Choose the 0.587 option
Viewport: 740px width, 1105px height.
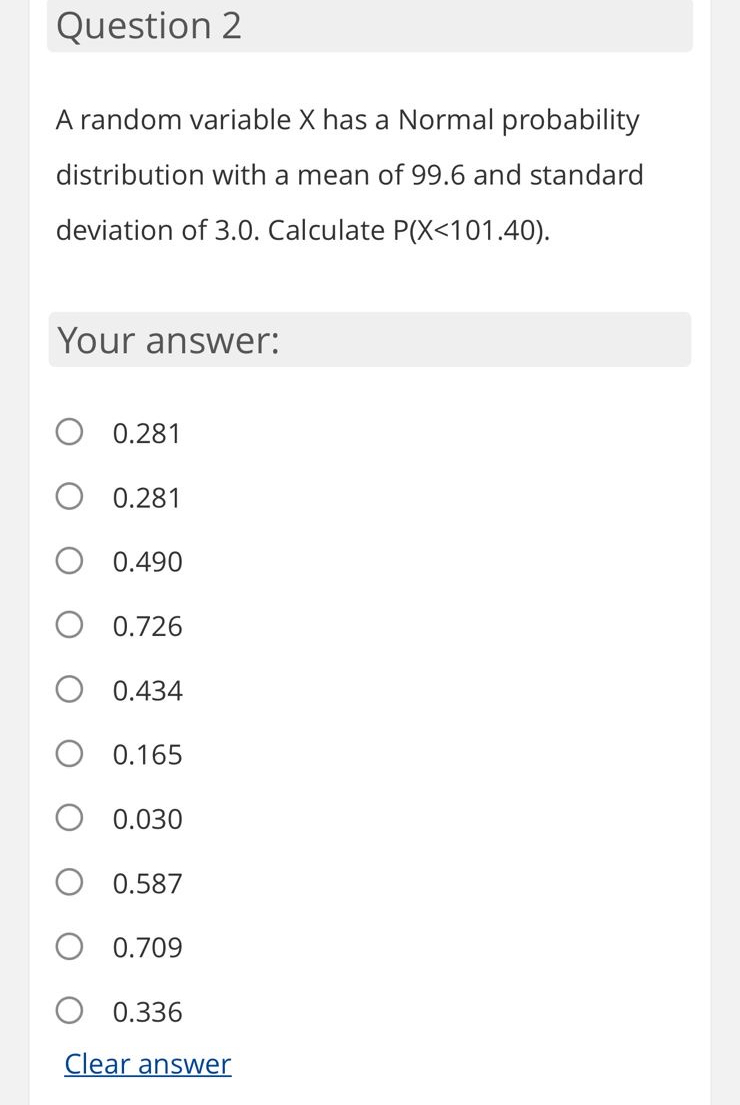70,884
